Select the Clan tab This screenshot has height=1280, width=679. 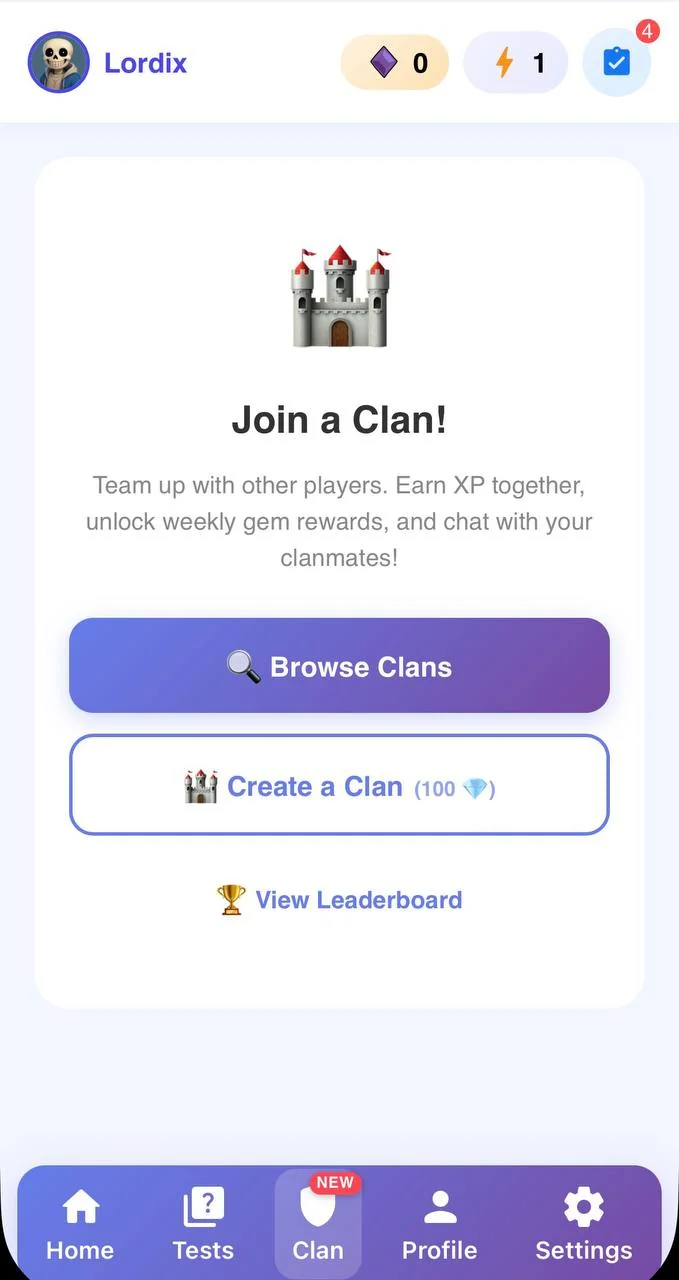click(x=318, y=1225)
